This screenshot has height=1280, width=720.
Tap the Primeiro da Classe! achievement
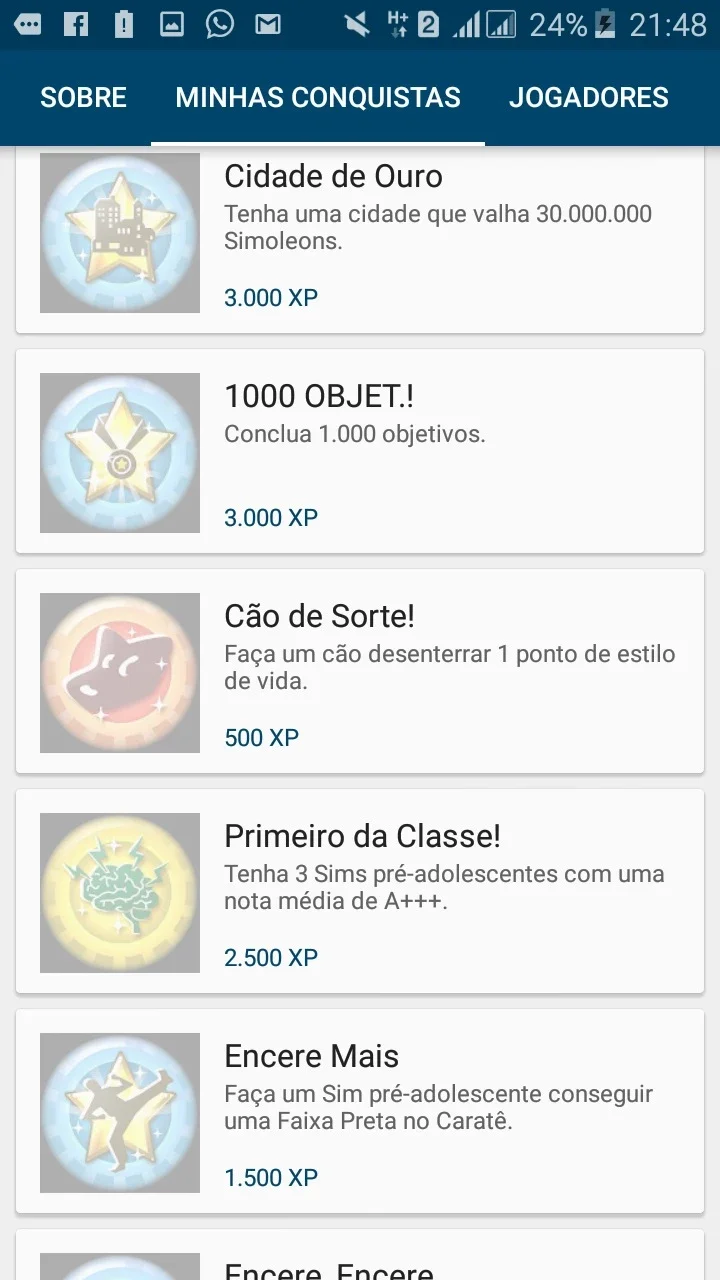click(360, 891)
